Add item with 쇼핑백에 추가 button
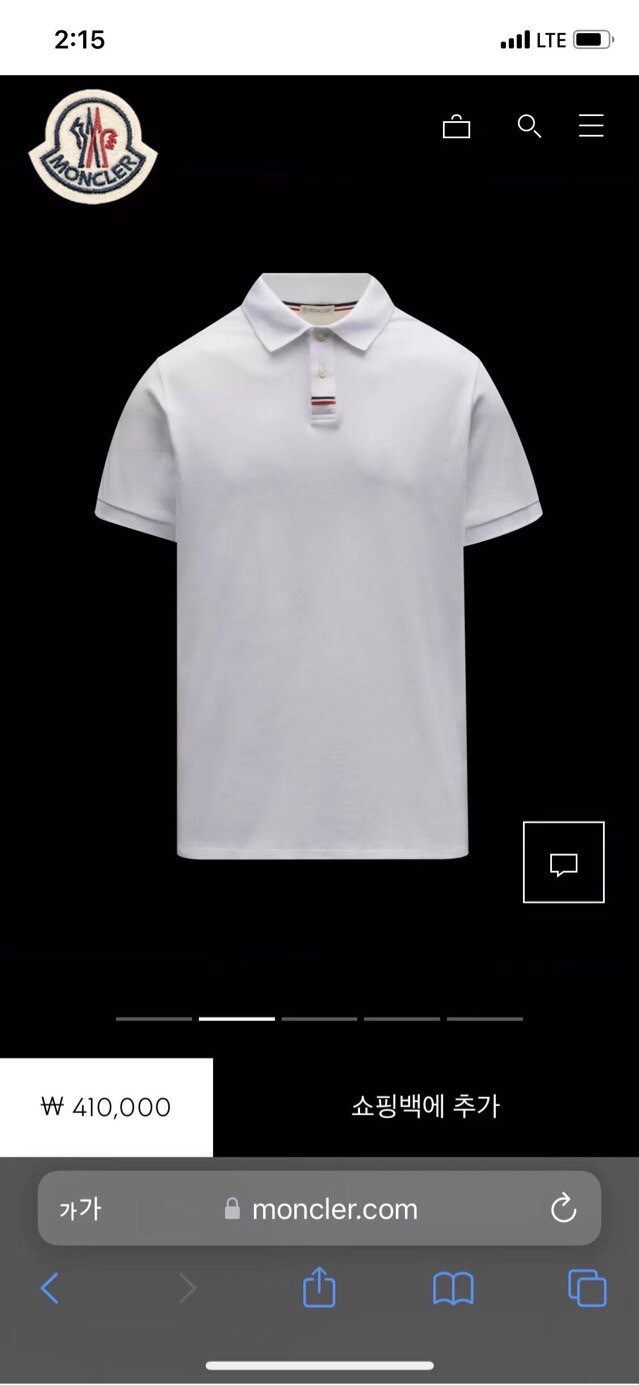 (x=425, y=1107)
